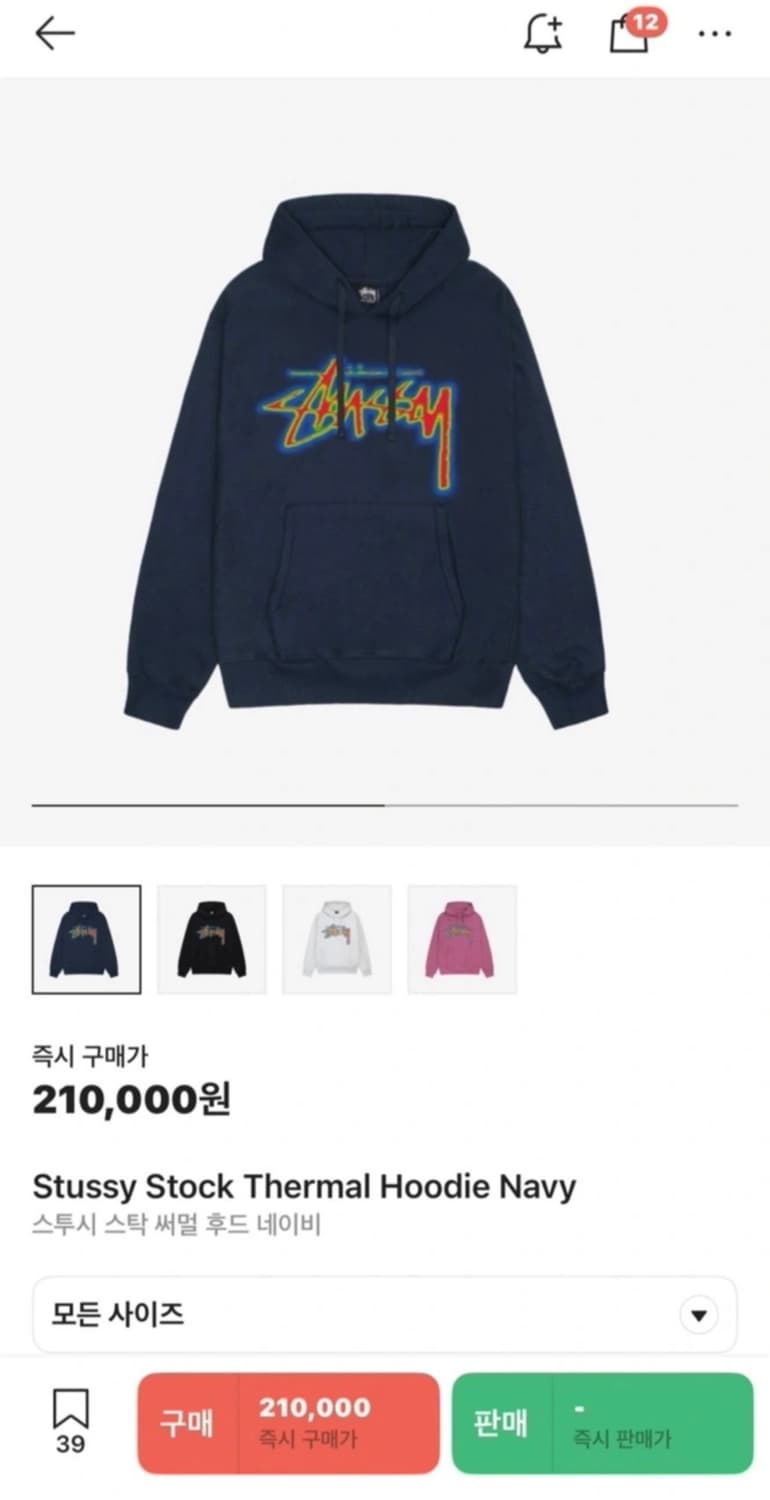Open the shopping bag showing 12 items
The width and height of the screenshot is (770, 1500).
click(630, 38)
